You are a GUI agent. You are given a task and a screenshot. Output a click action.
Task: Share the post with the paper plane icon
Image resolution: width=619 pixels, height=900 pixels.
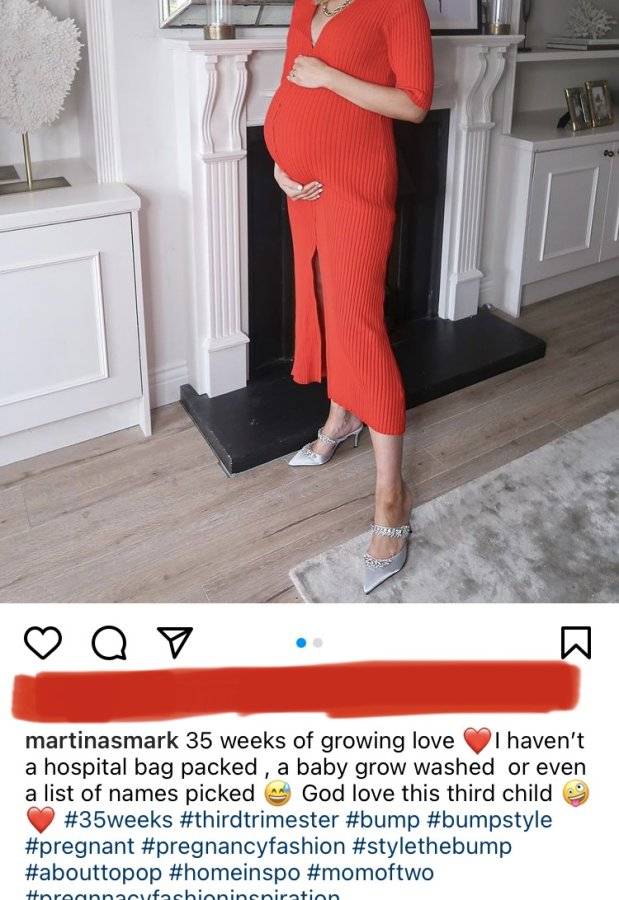175,642
